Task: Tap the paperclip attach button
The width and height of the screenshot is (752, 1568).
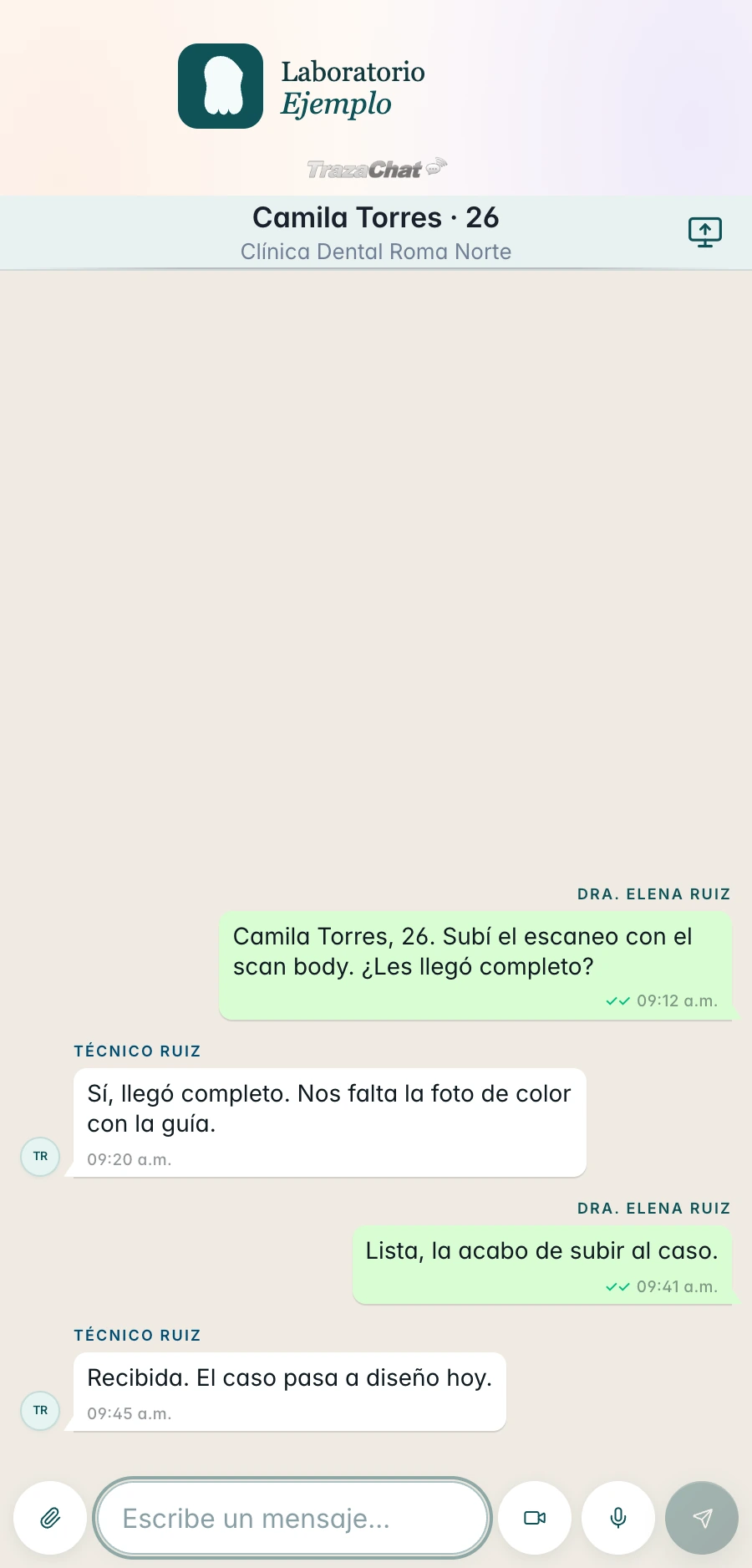Action: 50,1518
